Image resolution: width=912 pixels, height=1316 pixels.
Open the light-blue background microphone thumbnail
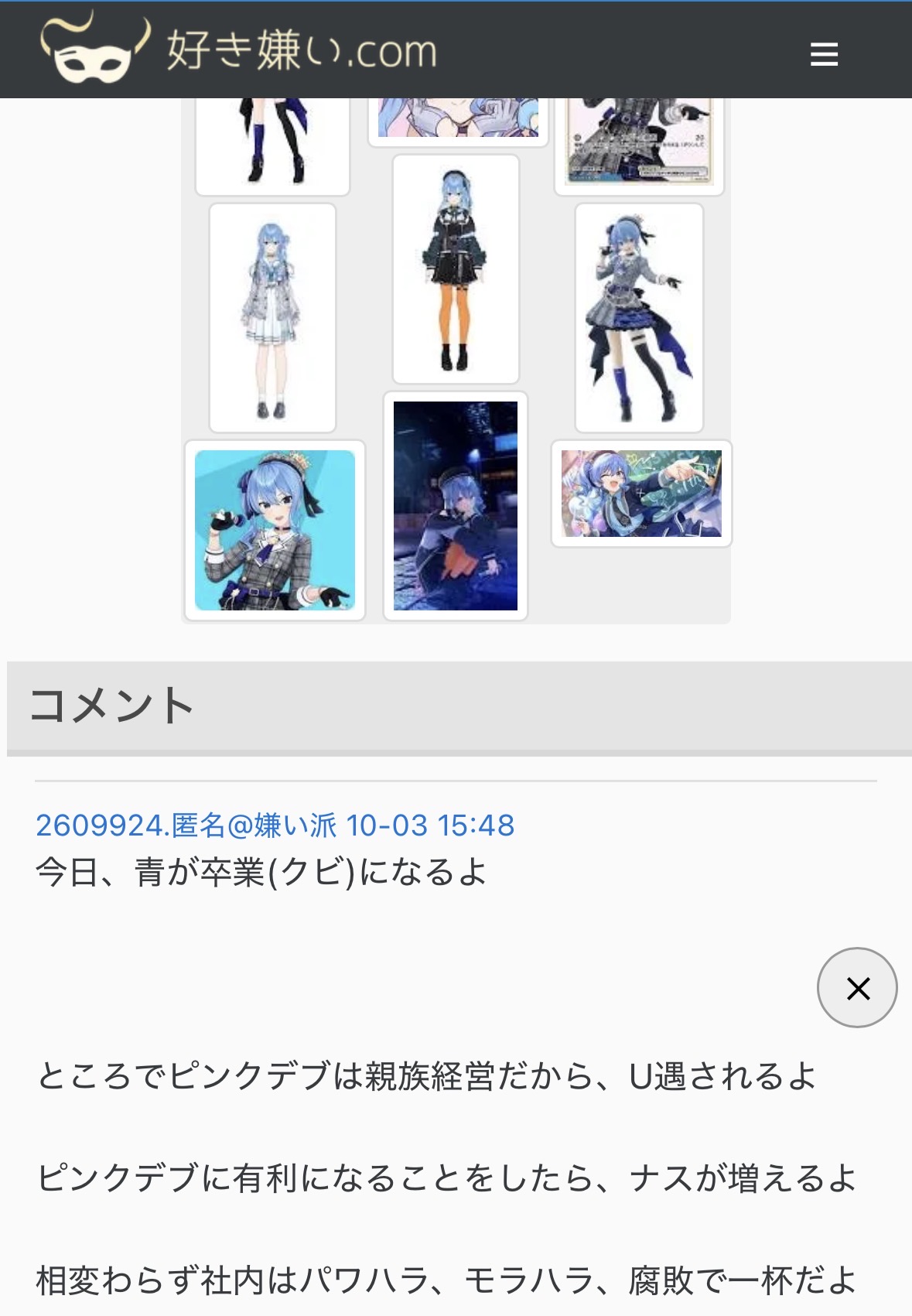[275, 531]
